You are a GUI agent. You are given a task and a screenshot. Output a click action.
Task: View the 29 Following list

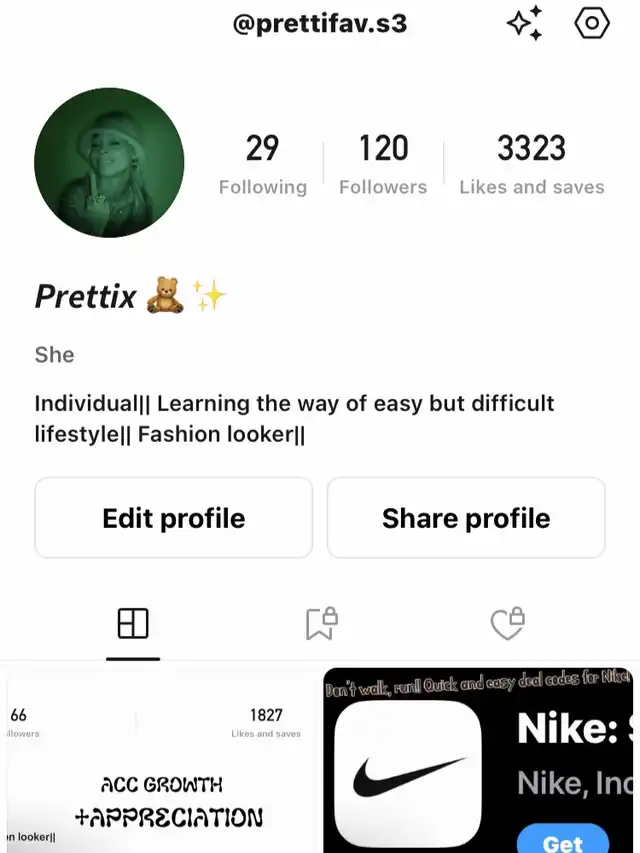(262, 164)
